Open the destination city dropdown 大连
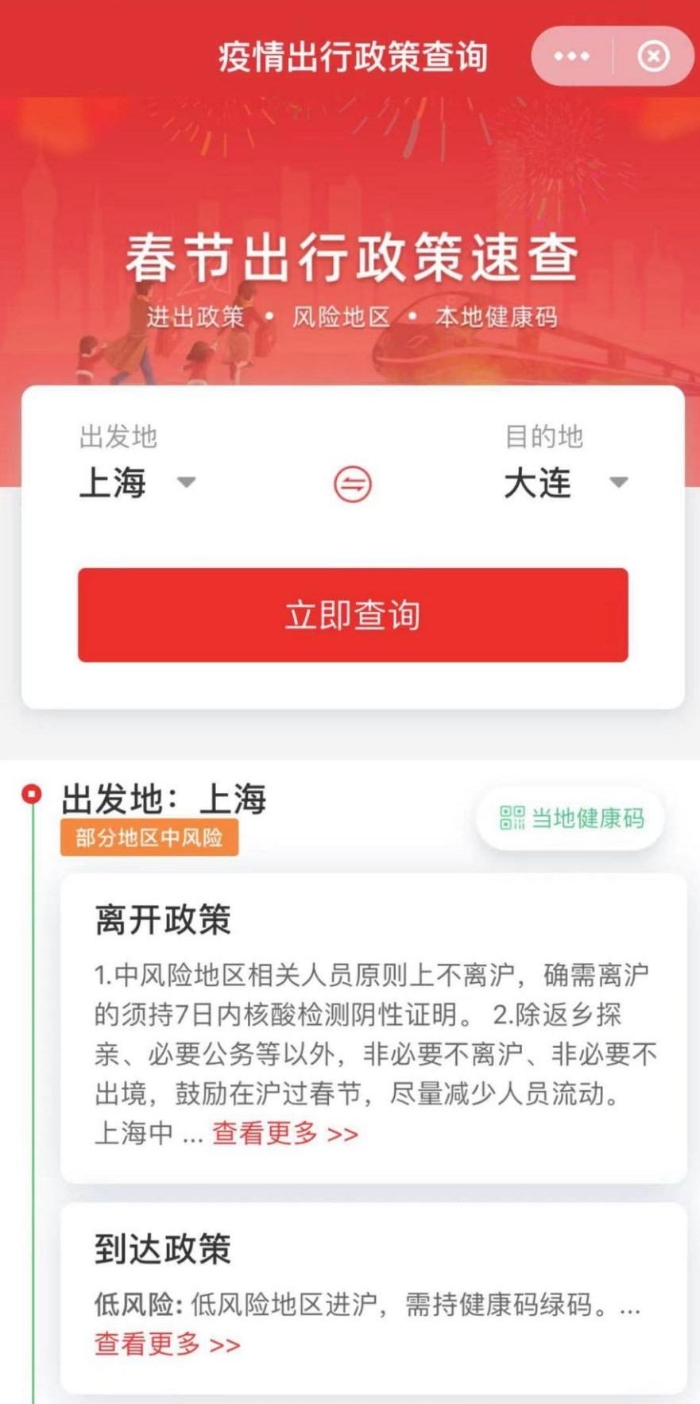Image resolution: width=700 pixels, height=1404 pixels. tap(566, 484)
